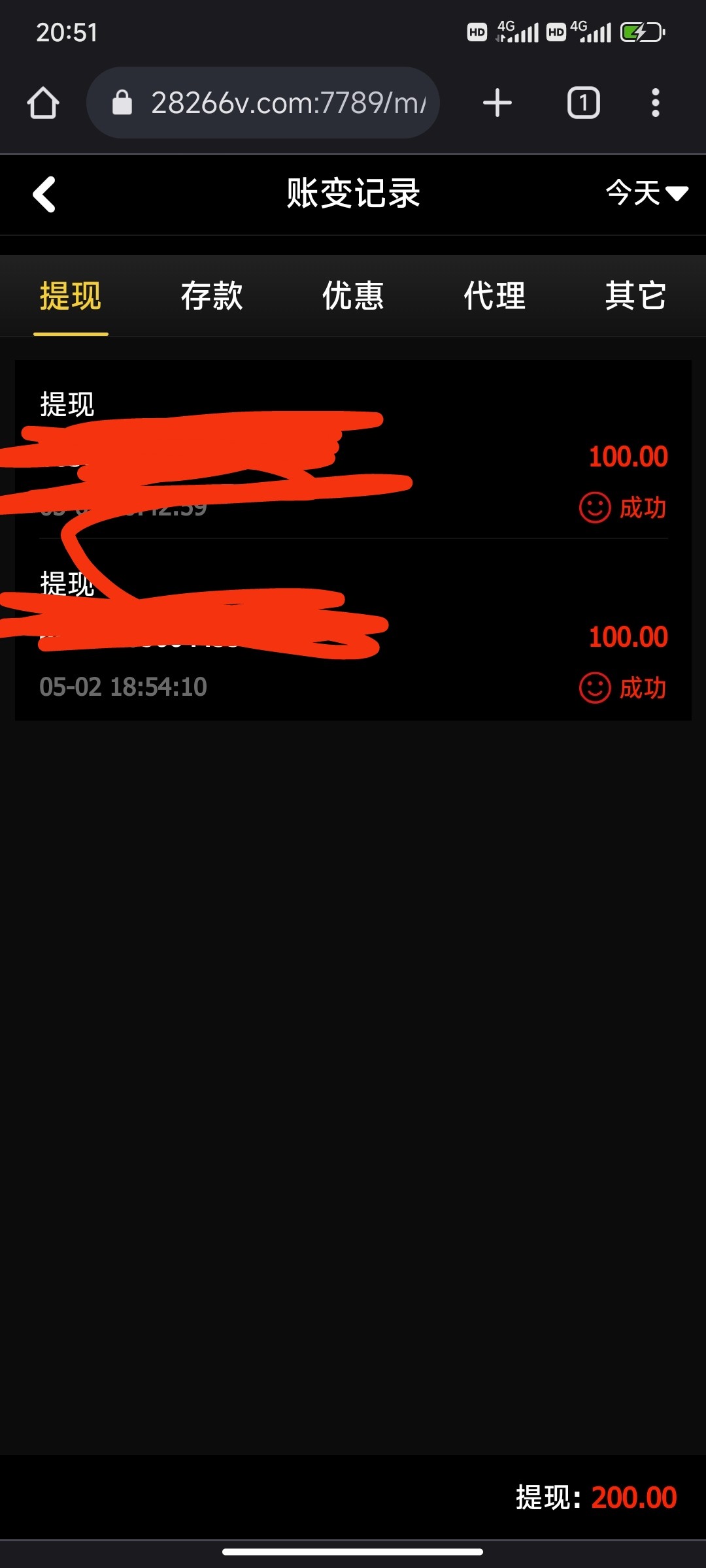
Task: Switch to the 其它 tab
Action: 635,296
